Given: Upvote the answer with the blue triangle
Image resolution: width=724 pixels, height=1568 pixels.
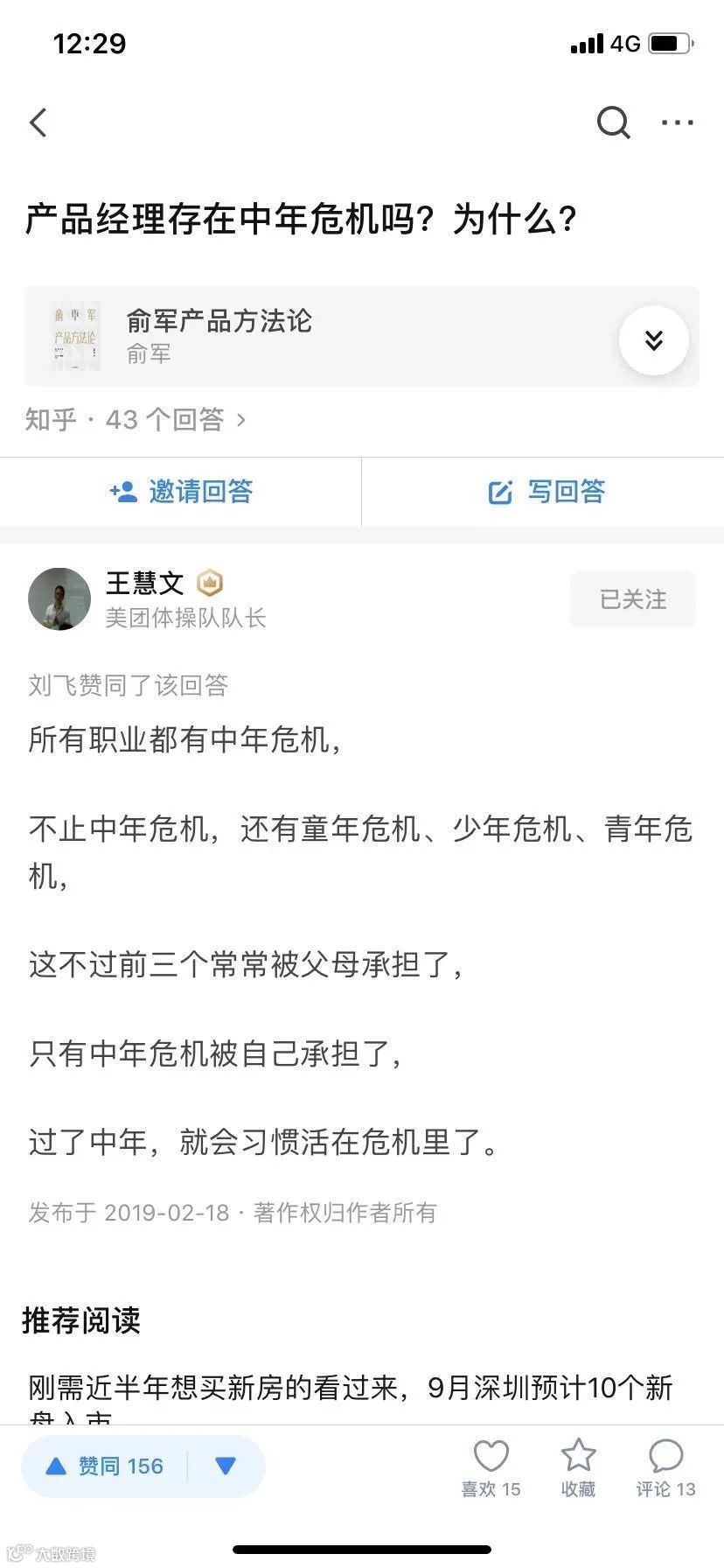Looking at the screenshot, I should tap(58, 1466).
